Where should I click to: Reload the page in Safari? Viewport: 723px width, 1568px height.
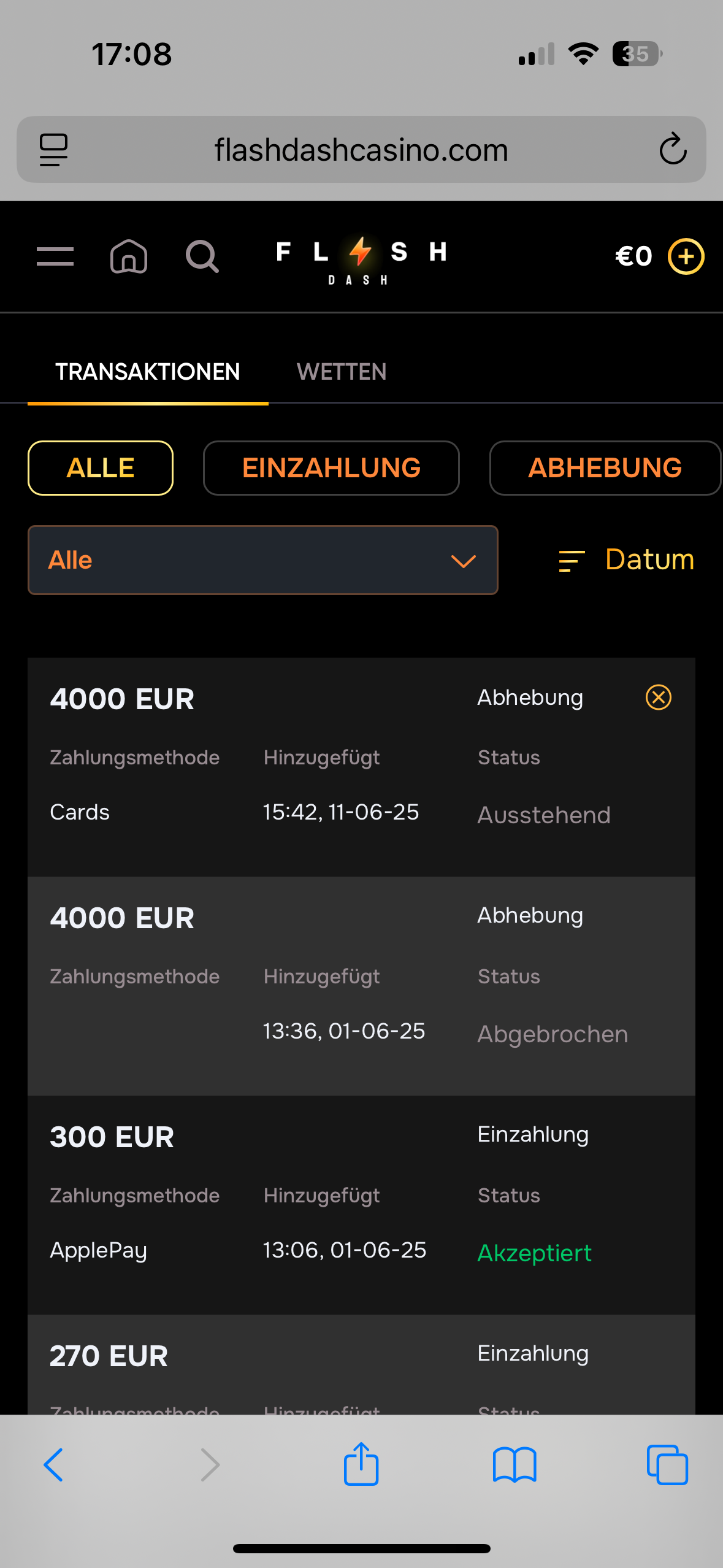click(673, 150)
